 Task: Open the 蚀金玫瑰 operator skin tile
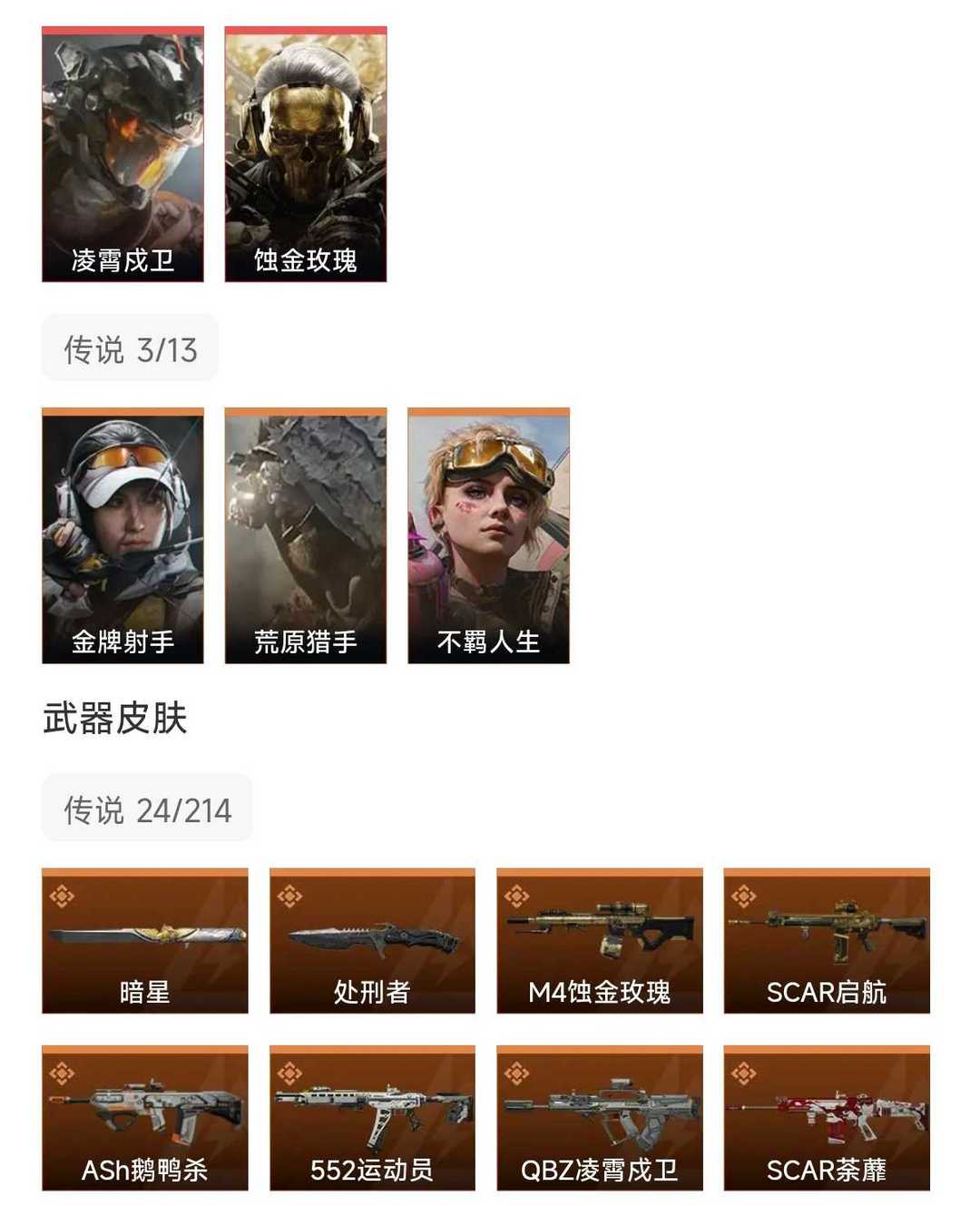tap(306, 154)
